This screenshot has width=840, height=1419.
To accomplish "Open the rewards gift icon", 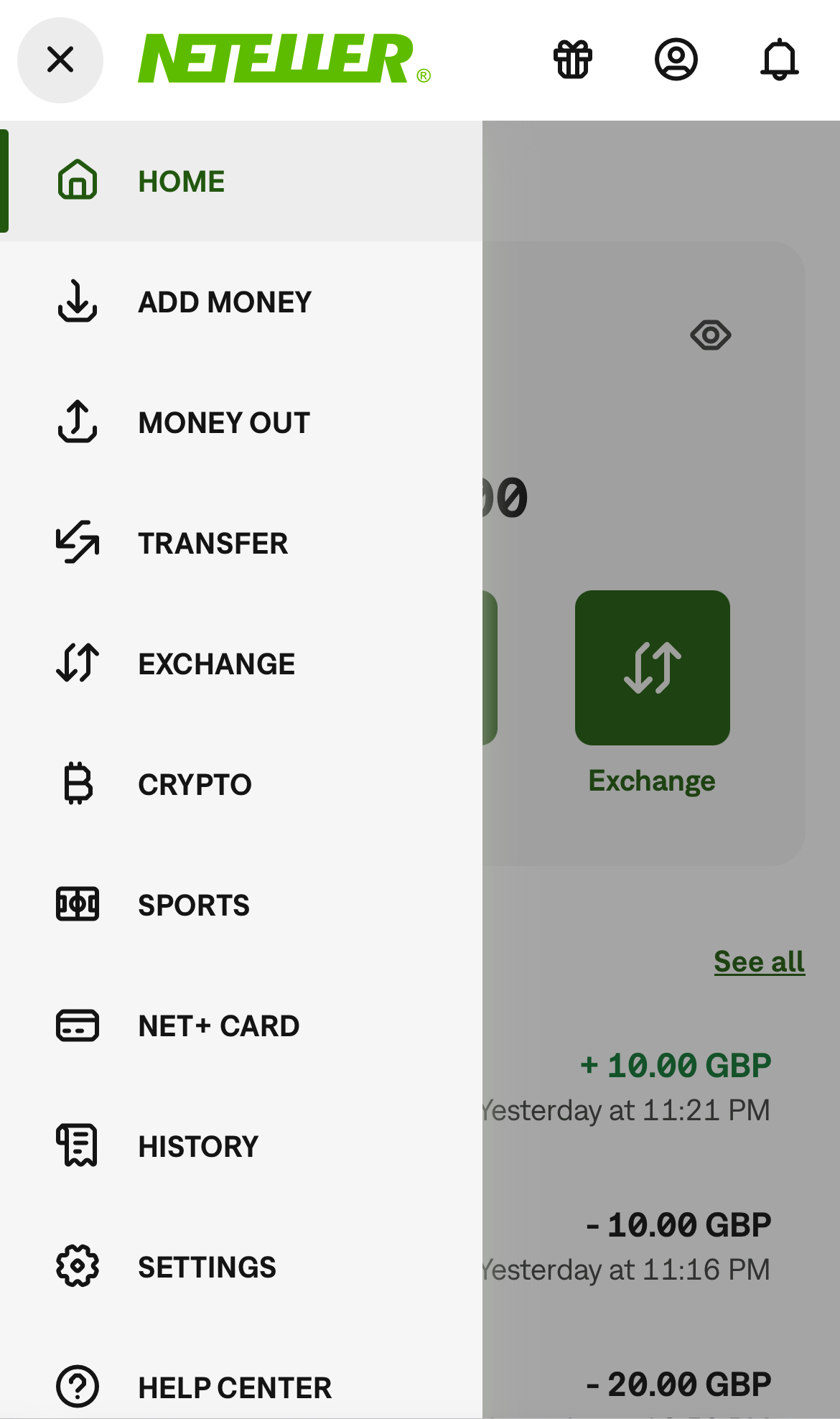I will pyautogui.click(x=572, y=60).
